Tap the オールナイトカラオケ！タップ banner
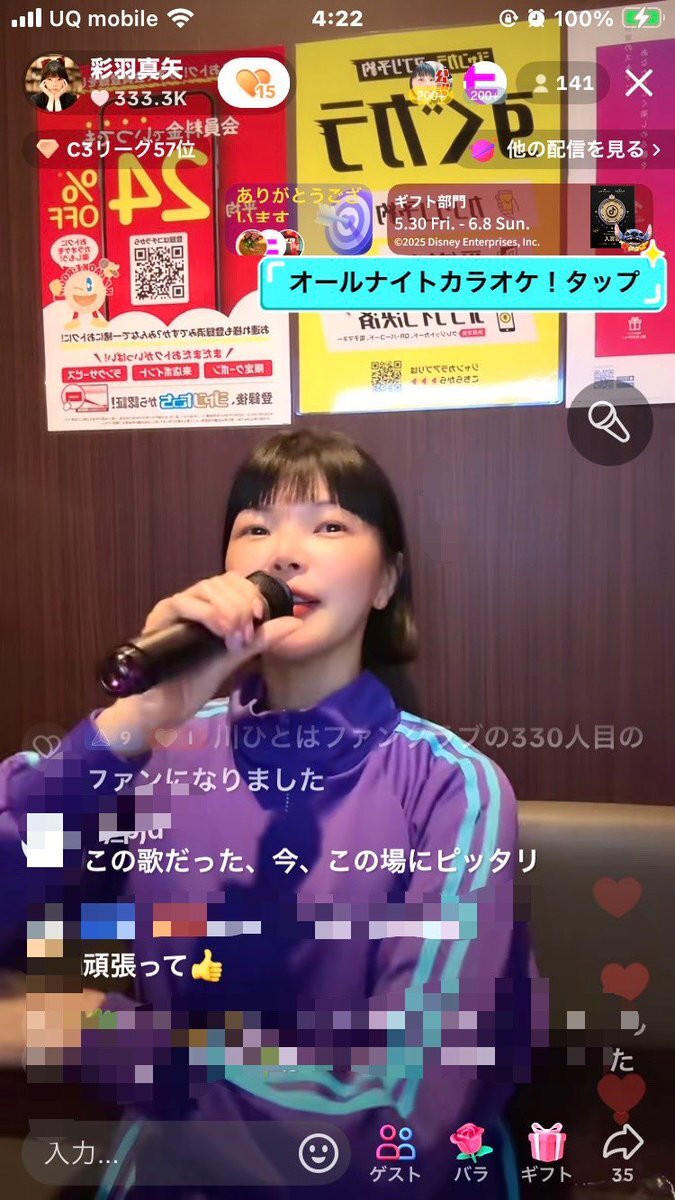Screen dimensions: 675x1200 point(462,282)
